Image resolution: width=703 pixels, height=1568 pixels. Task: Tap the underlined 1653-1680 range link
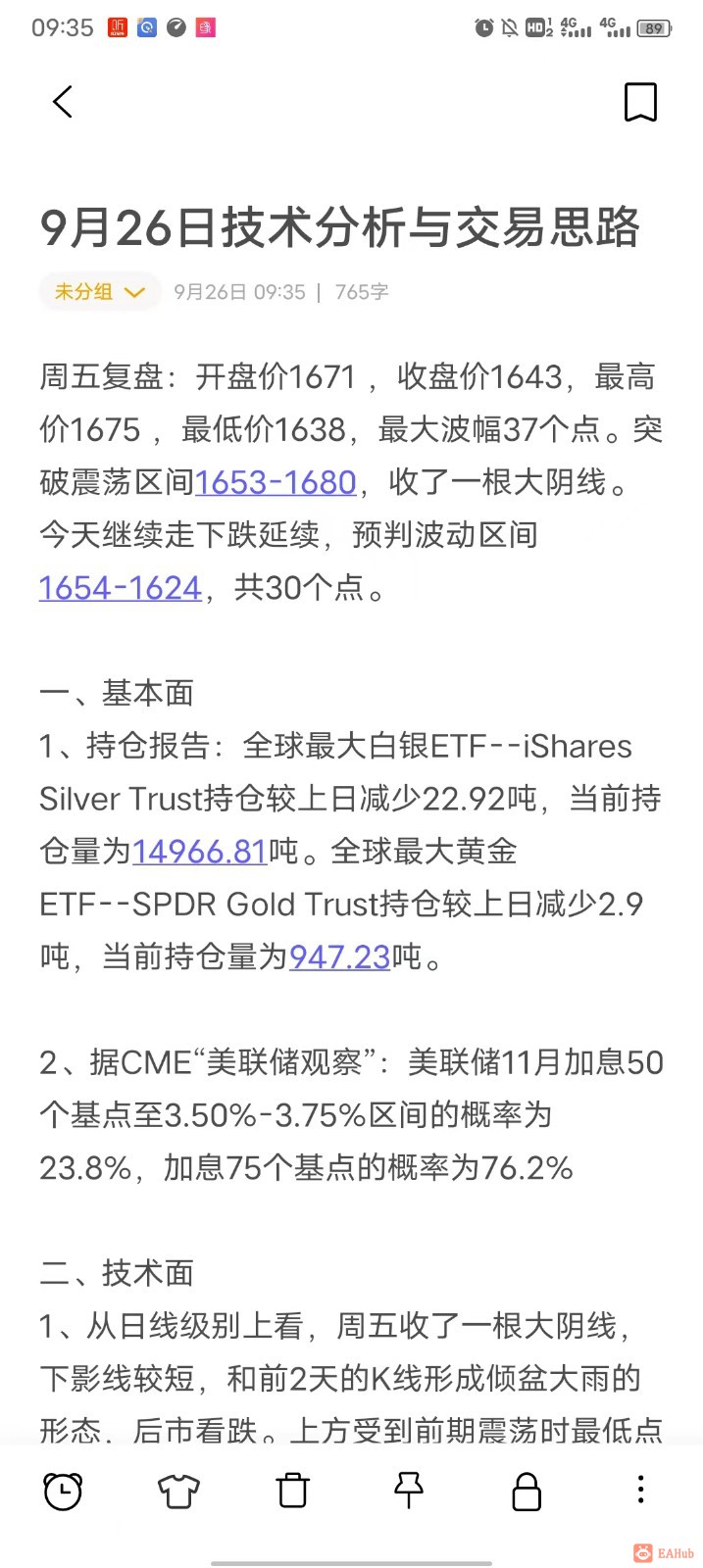276,482
